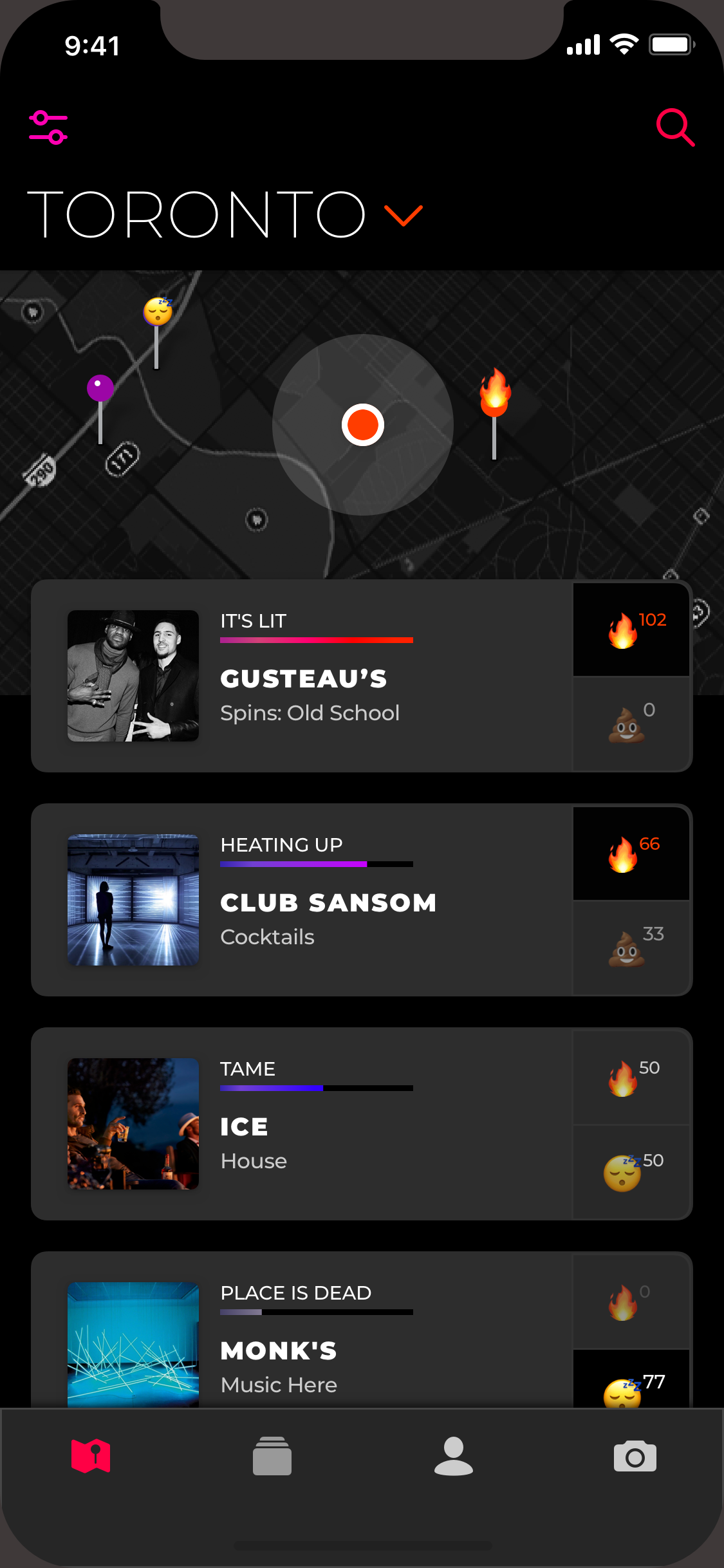Open the search magnifier
This screenshot has height=1568, width=724.
[675, 127]
